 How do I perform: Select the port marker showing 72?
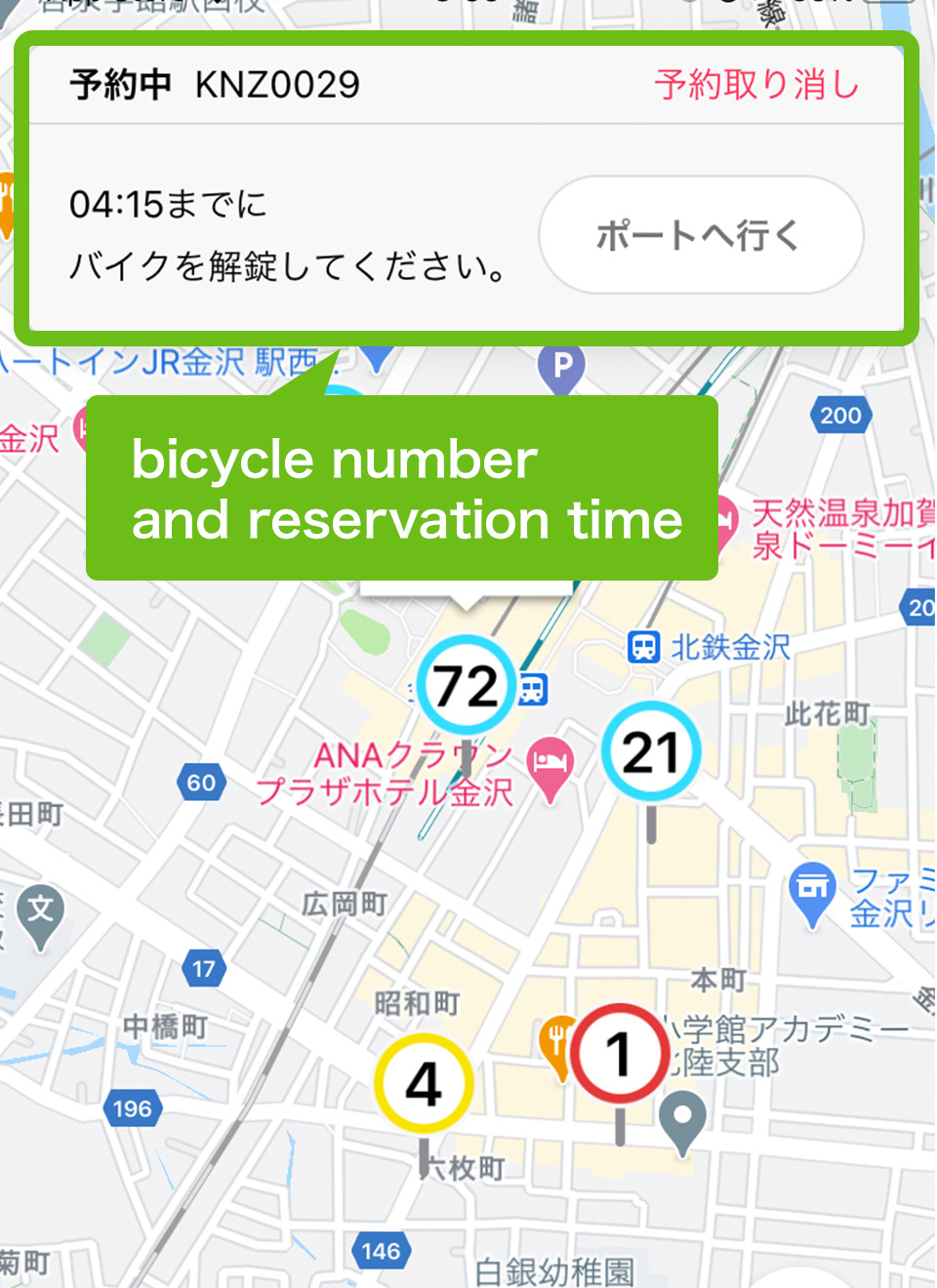pos(467,686)
